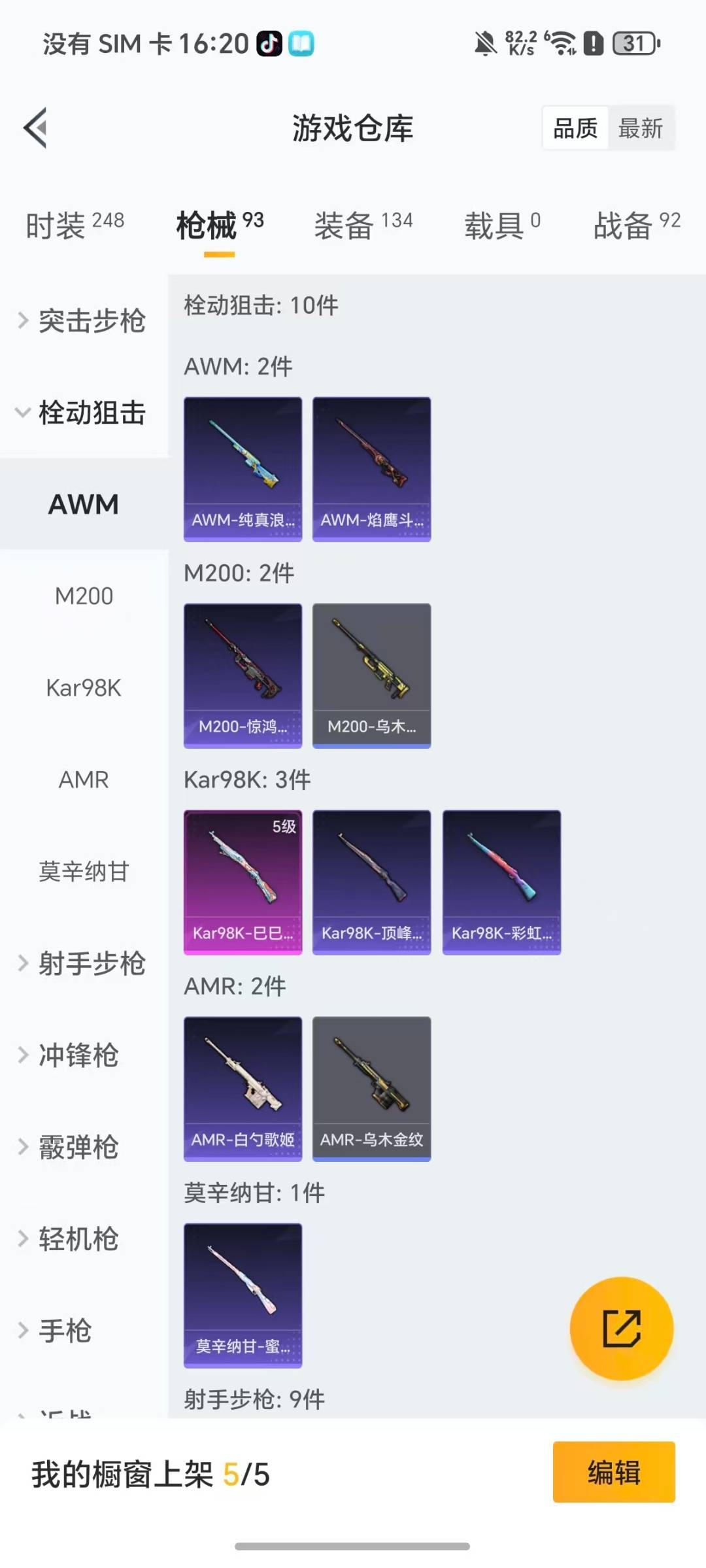
Task: Select the Kar98K-彩虹 skin thumbnail
Action: (501, 881)
